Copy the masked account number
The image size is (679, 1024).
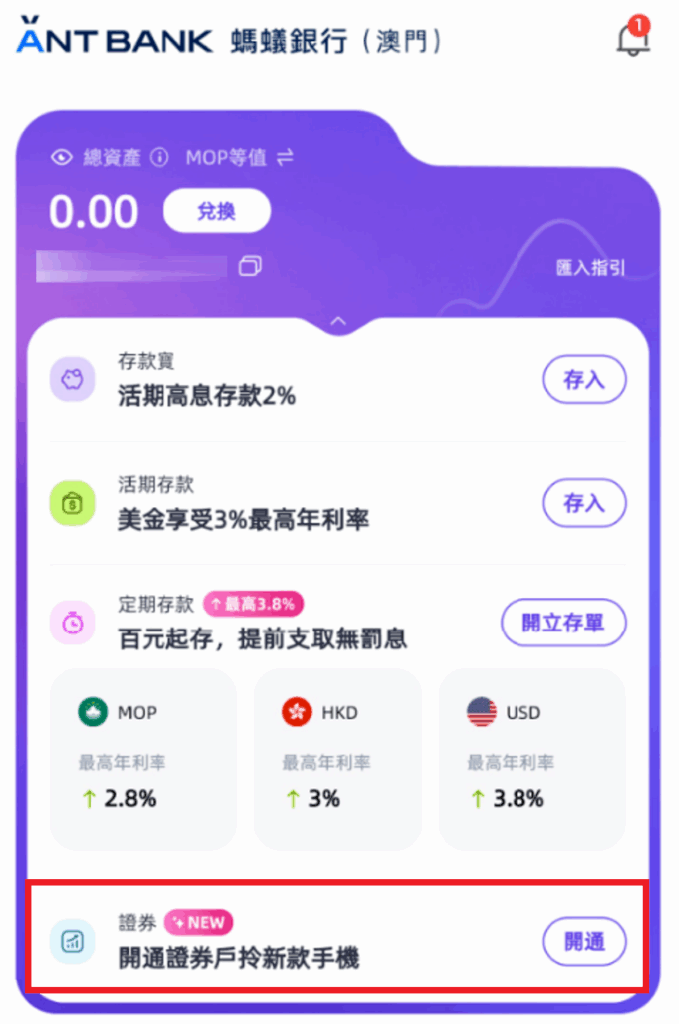tap(250, 266)
